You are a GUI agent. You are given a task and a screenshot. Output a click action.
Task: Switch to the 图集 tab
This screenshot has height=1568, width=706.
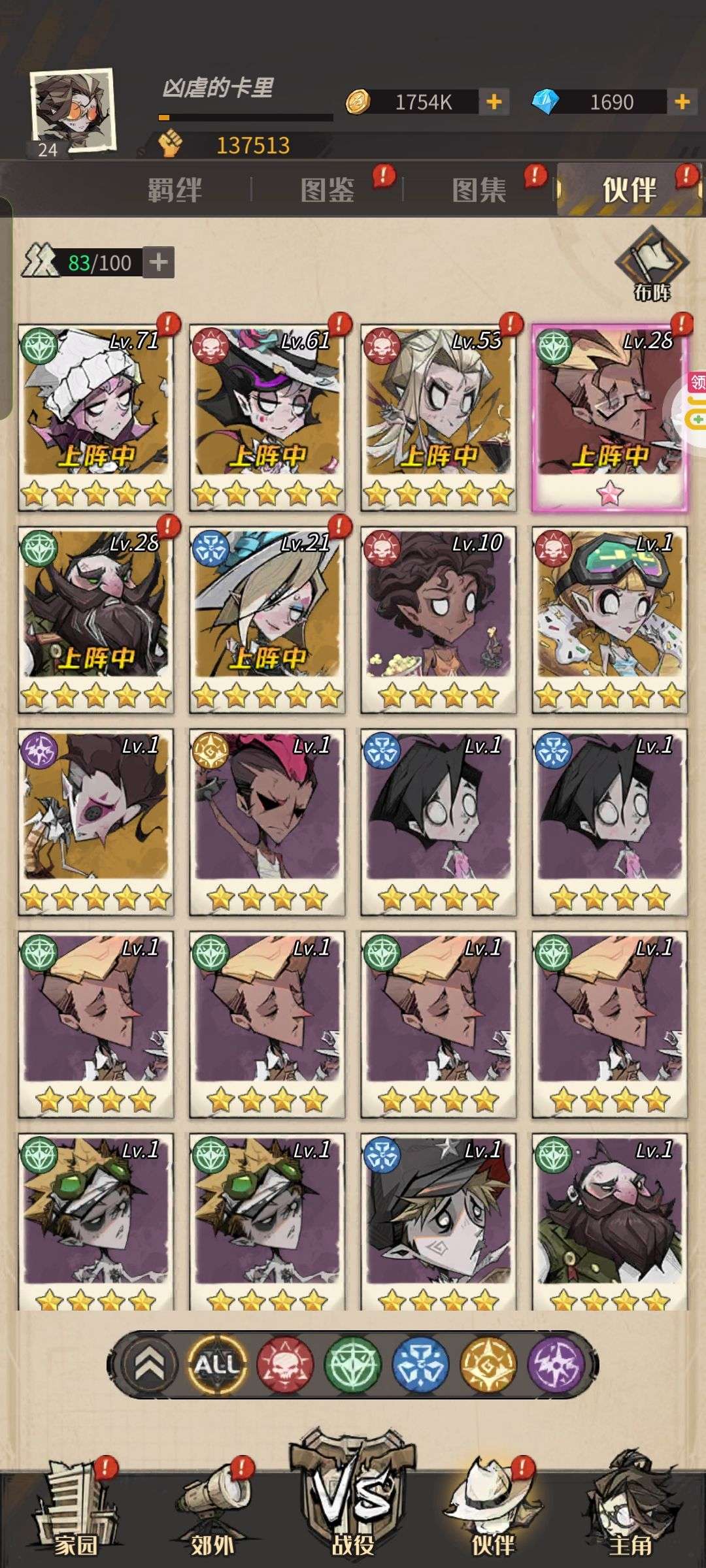pos(479,190)
